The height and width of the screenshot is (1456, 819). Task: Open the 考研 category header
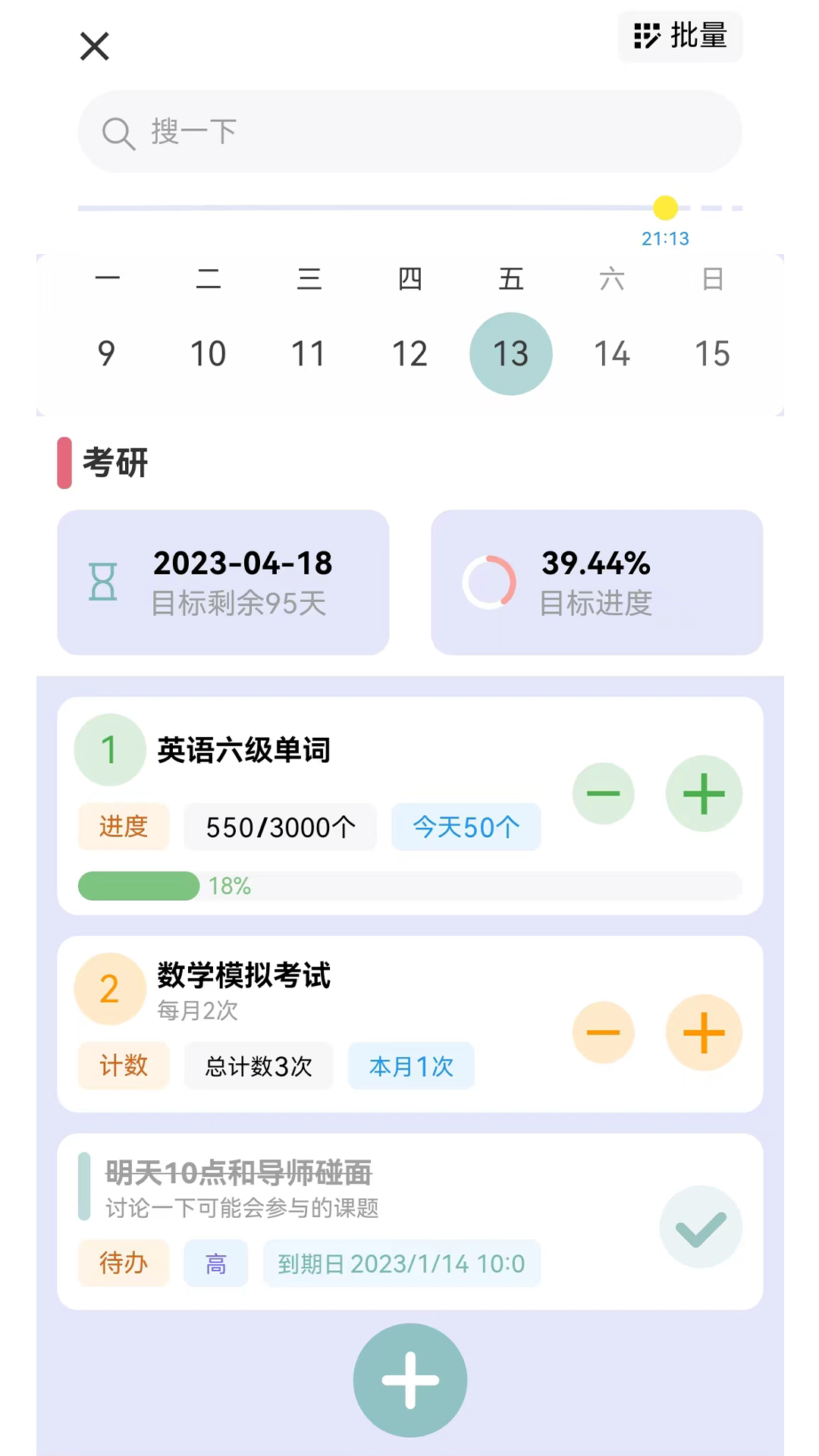tap(114, 463)
